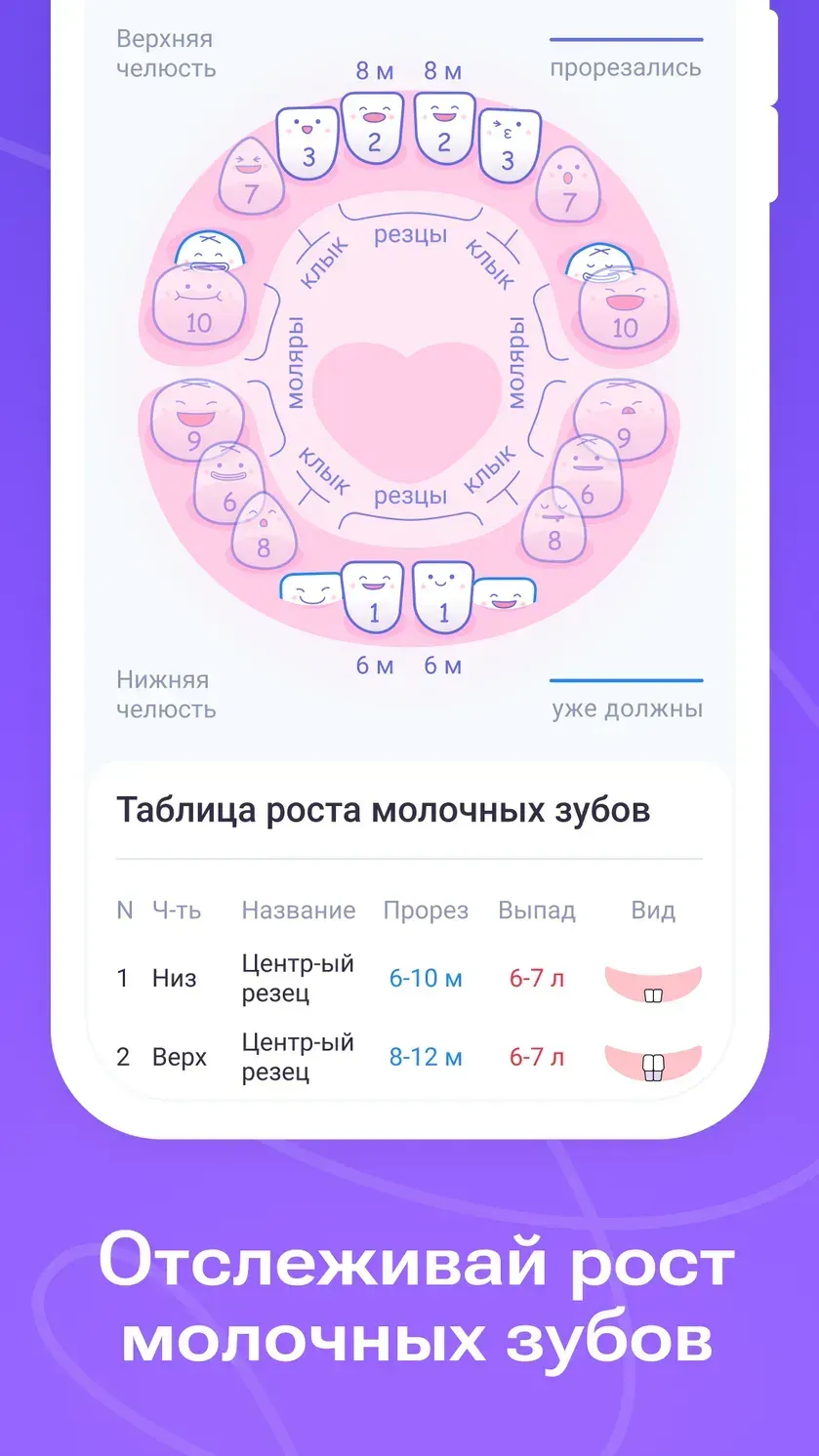
Task: Tap the winking tooth in the table Вид column
Action: click(652, 986)
